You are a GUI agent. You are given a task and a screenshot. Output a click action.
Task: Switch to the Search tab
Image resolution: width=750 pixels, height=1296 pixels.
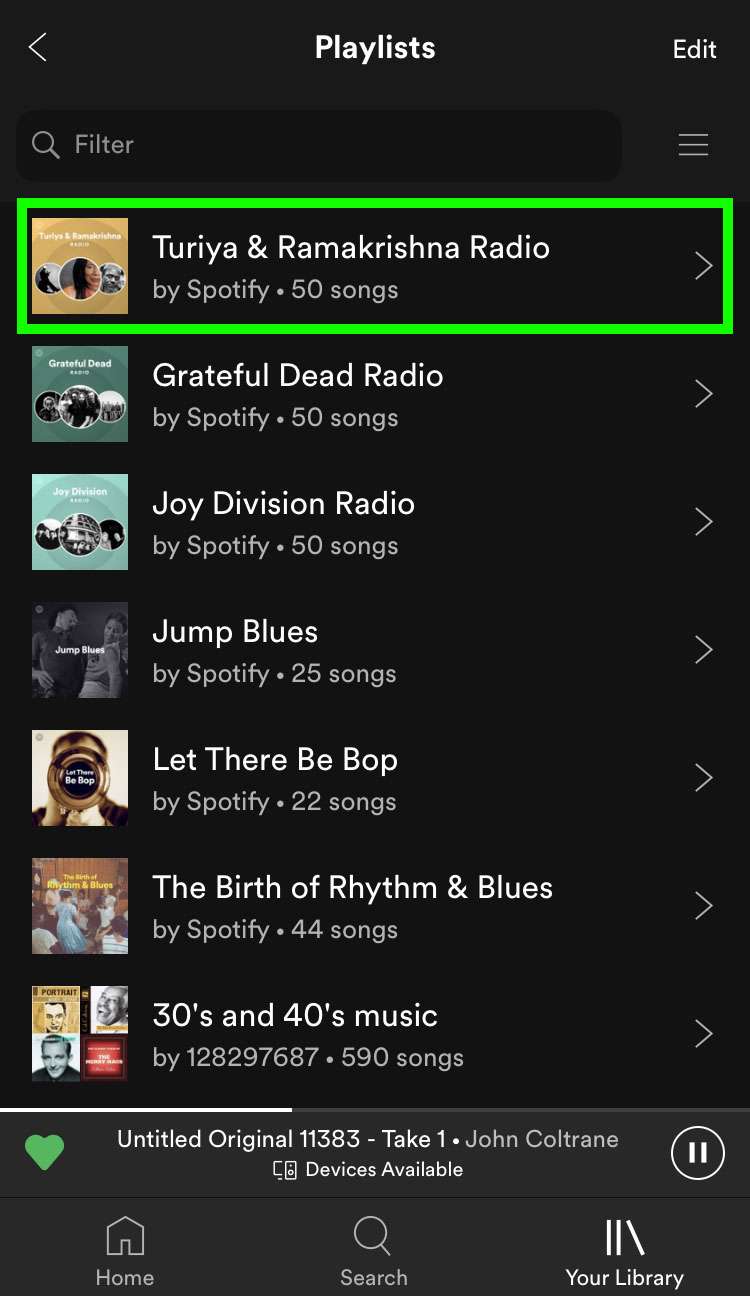(373, 1251)
